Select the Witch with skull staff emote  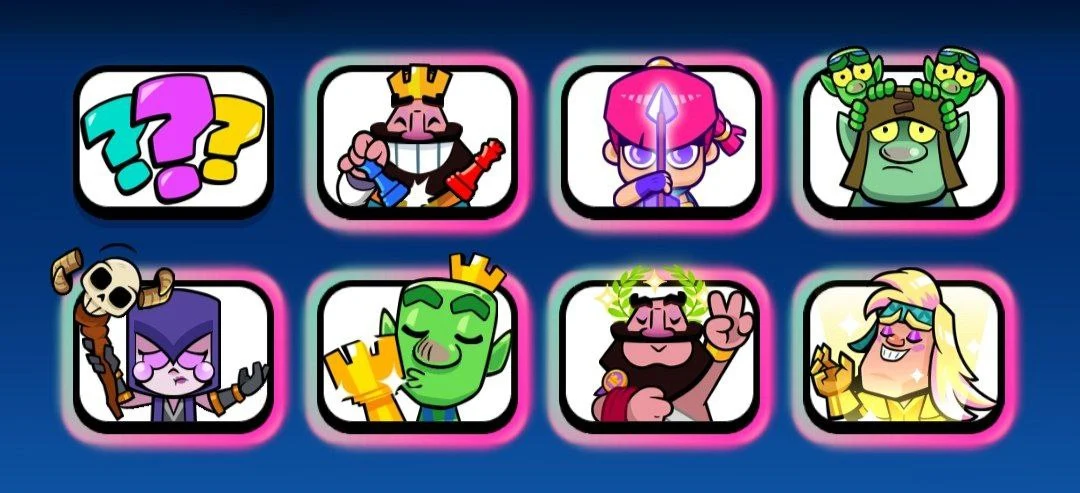click(173, 357)
